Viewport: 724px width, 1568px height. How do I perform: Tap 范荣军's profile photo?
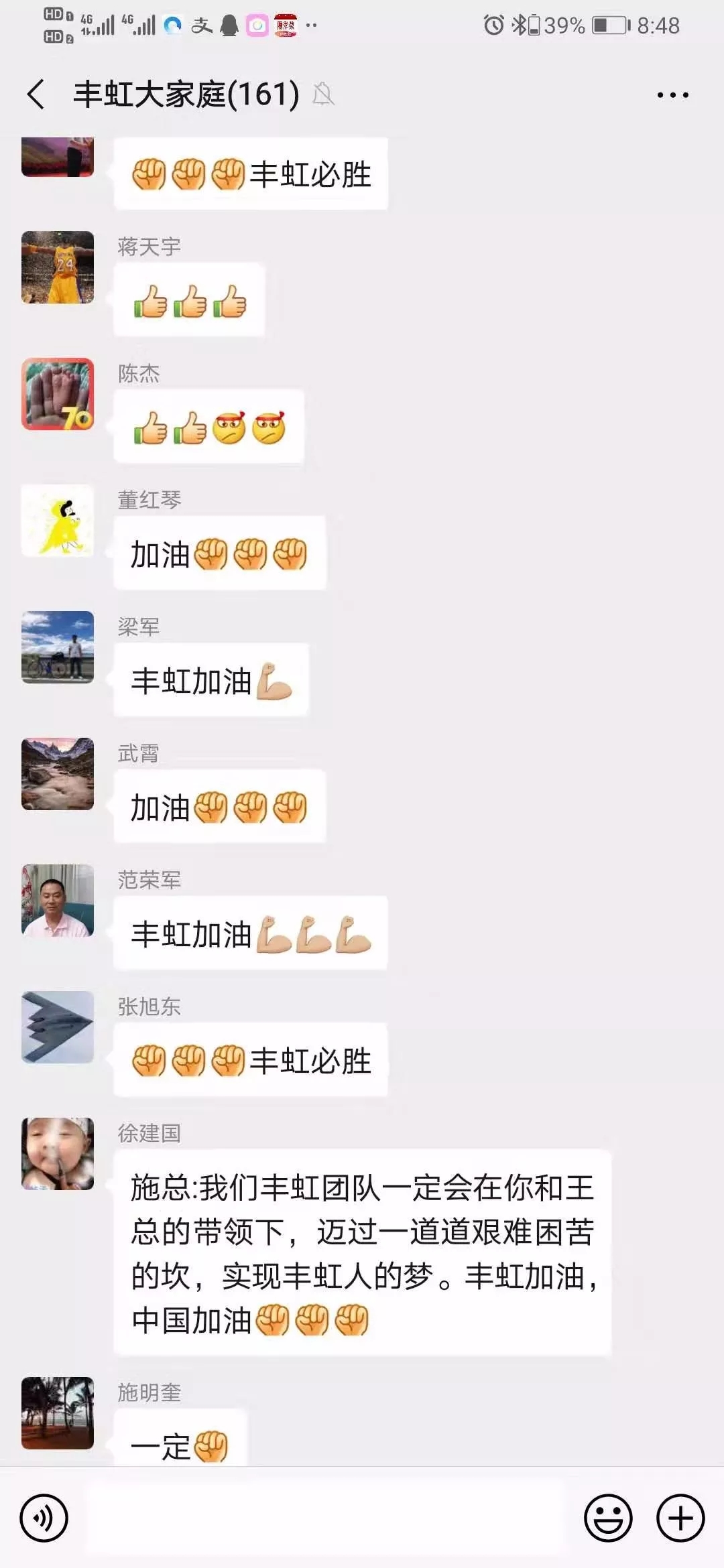(58, 901)
